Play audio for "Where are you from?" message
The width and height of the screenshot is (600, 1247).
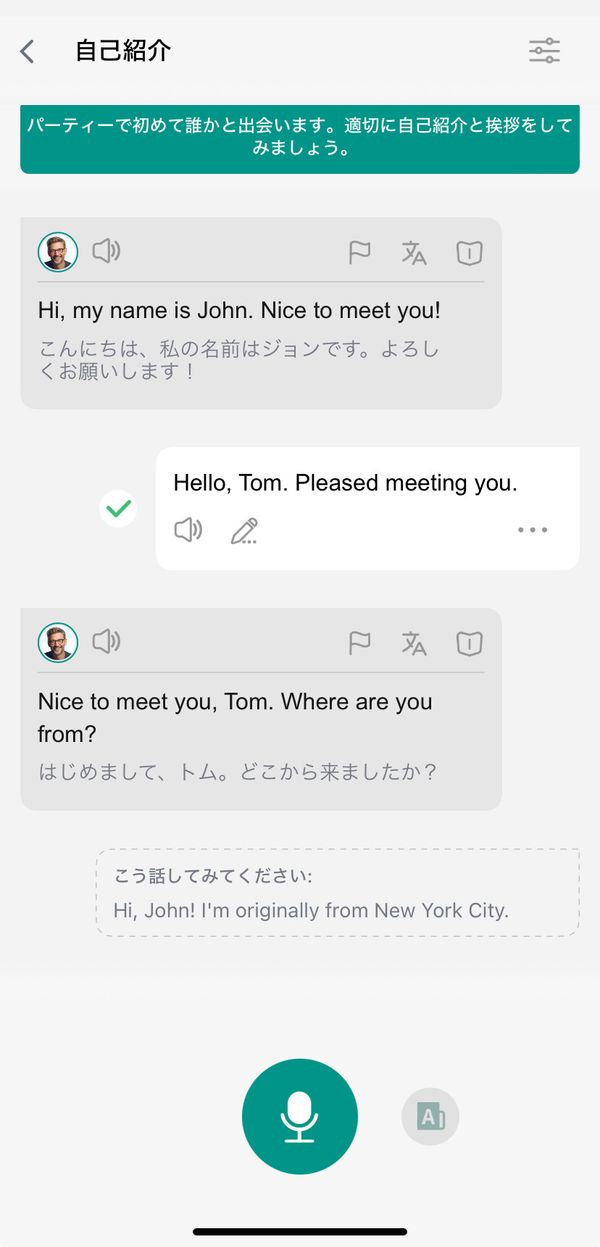click(106, 641)
